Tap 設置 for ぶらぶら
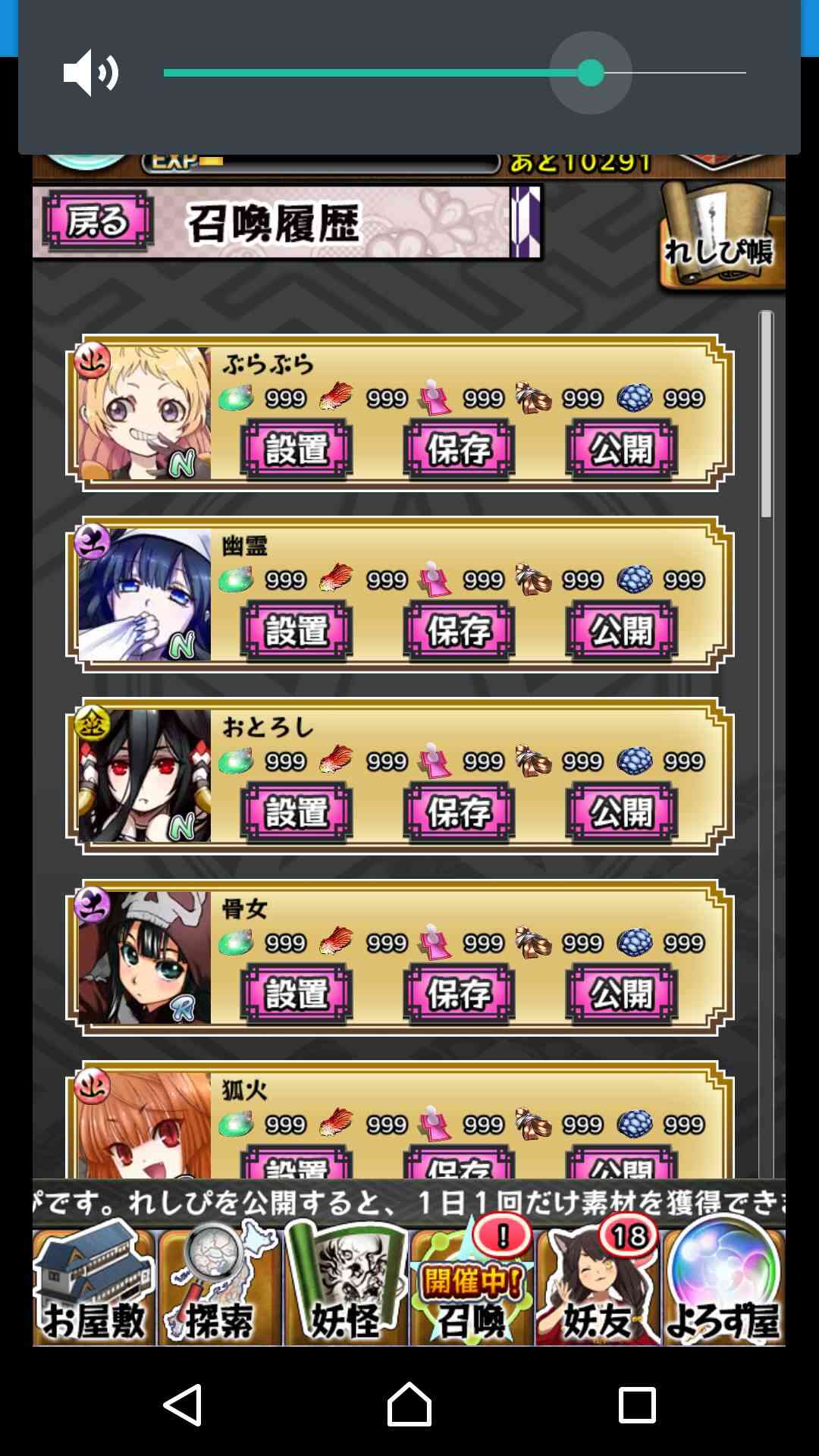 click(297, 450)
